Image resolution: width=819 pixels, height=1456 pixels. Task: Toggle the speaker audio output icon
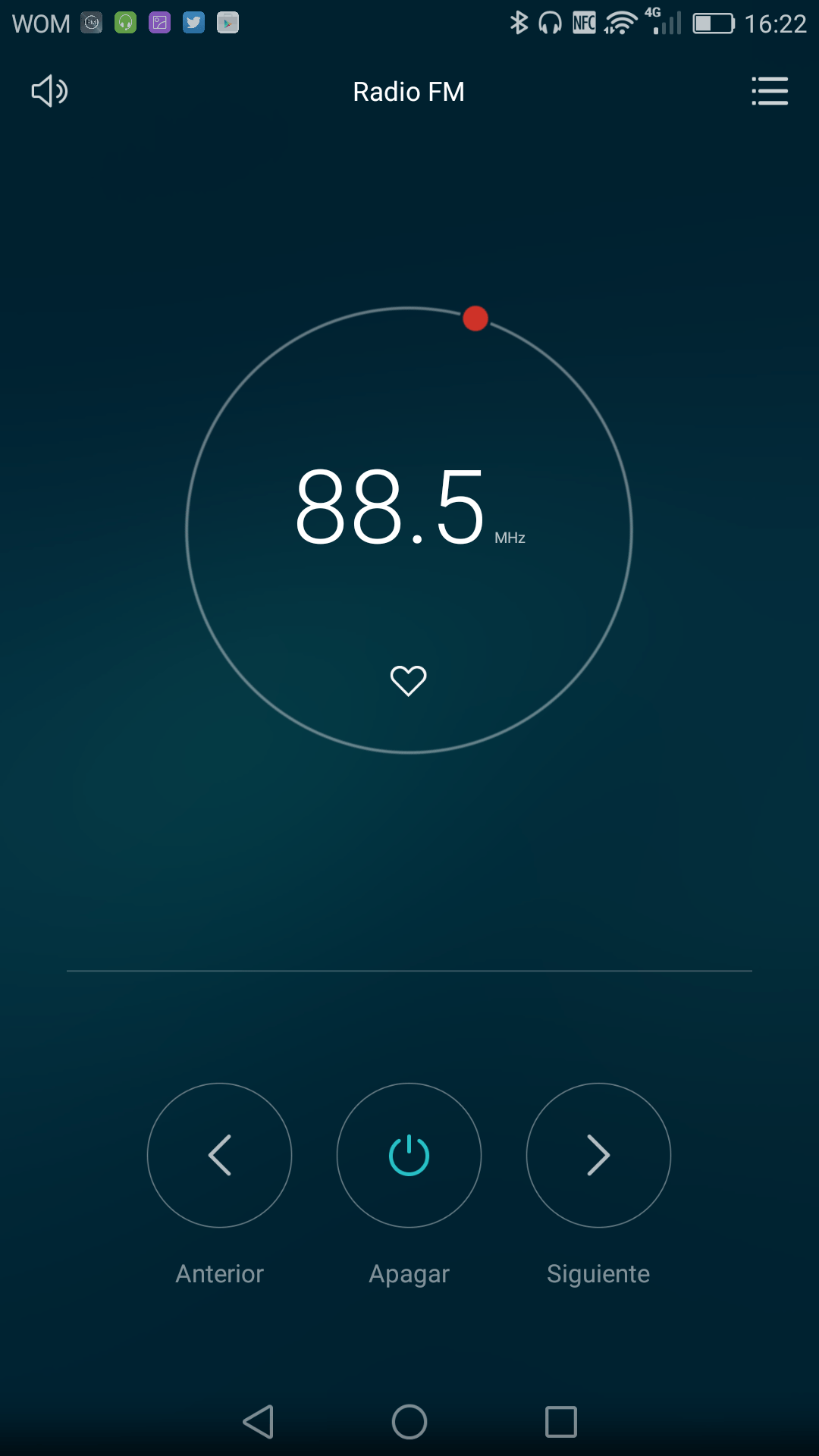(49, 92)
